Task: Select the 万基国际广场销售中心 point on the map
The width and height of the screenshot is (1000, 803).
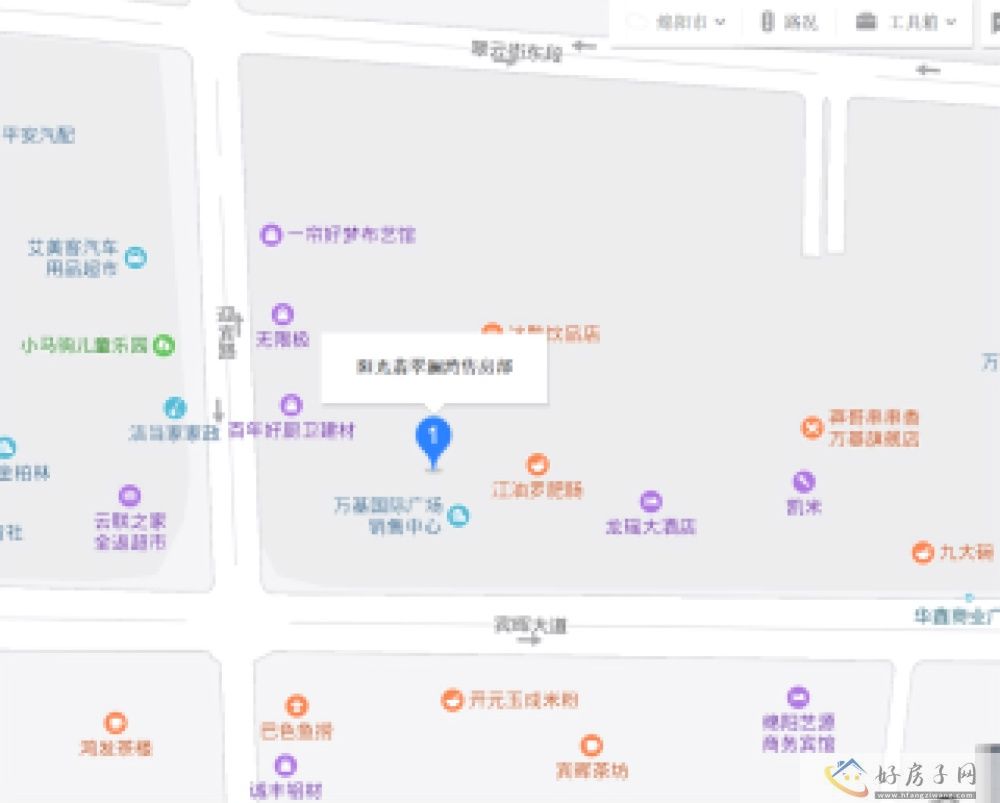Action: coord(459,516)
